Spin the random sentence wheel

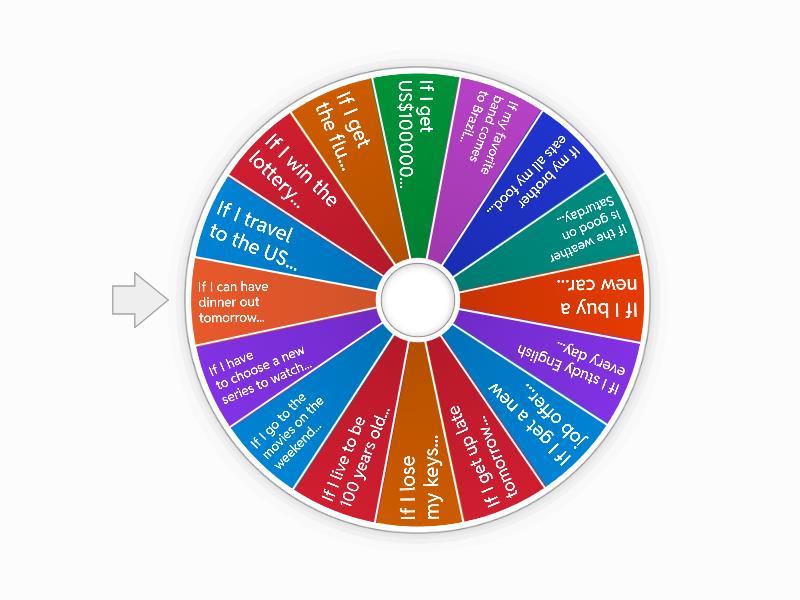pyautogui.click(x=416, y=297)
